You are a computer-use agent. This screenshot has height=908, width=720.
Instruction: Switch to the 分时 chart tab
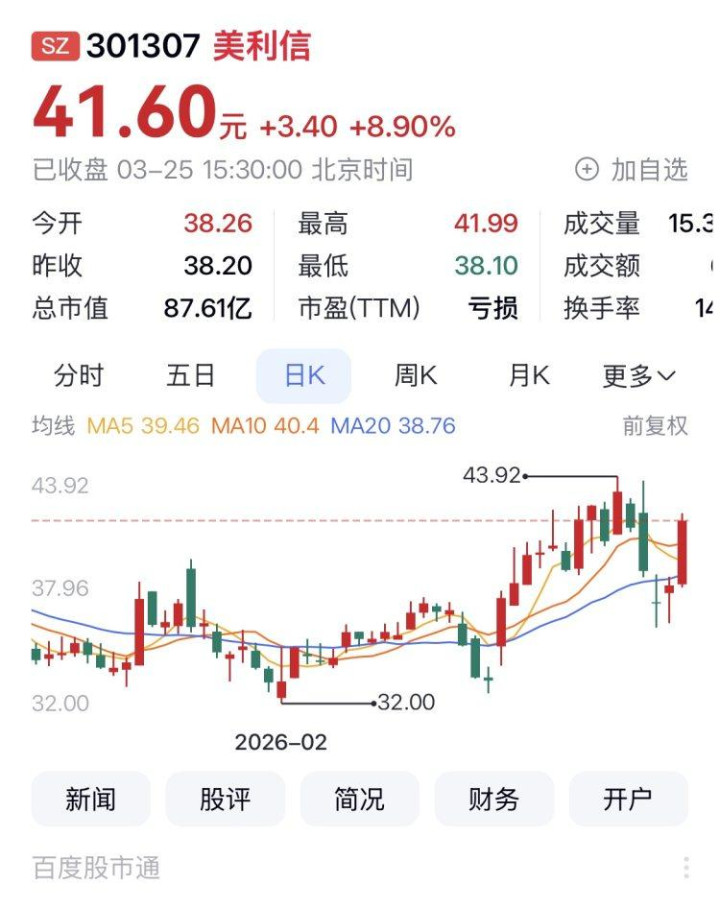79,376
